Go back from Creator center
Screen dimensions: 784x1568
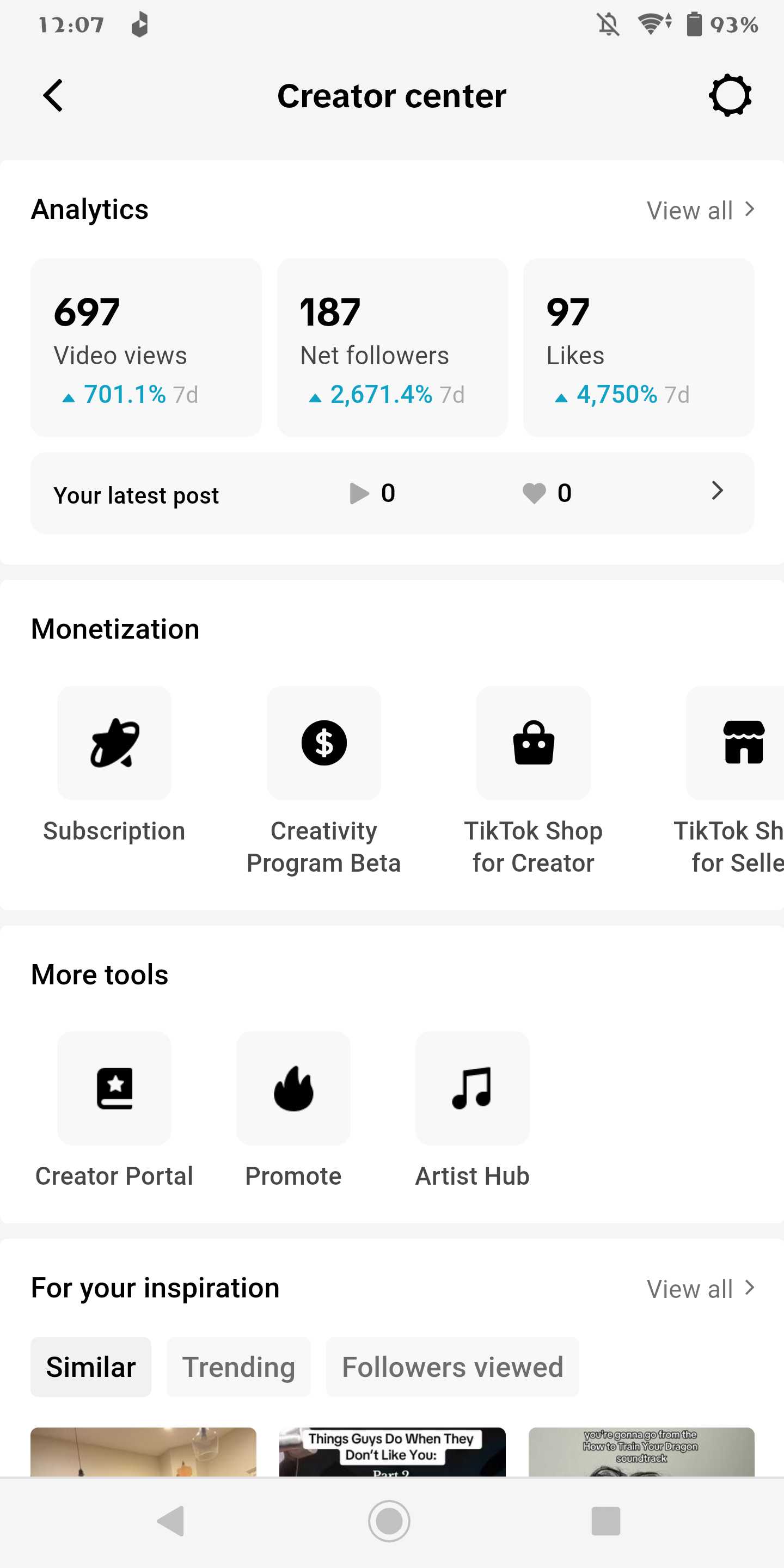click(x=53, y=96)
